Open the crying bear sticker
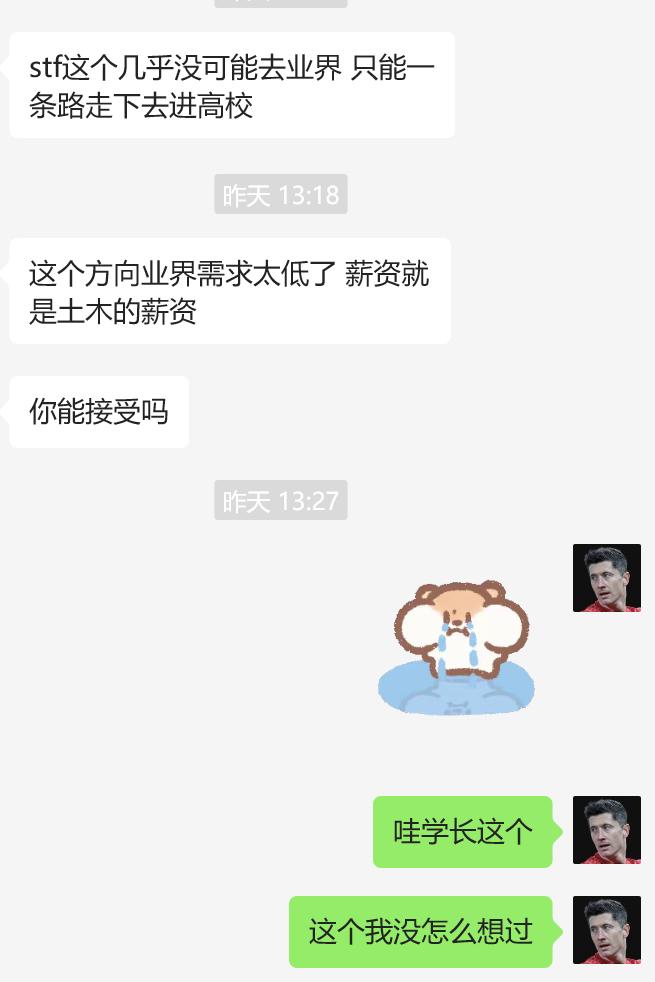Image resolution: width=655 pixels, height=982 pixels. click(x=456, y=648)
